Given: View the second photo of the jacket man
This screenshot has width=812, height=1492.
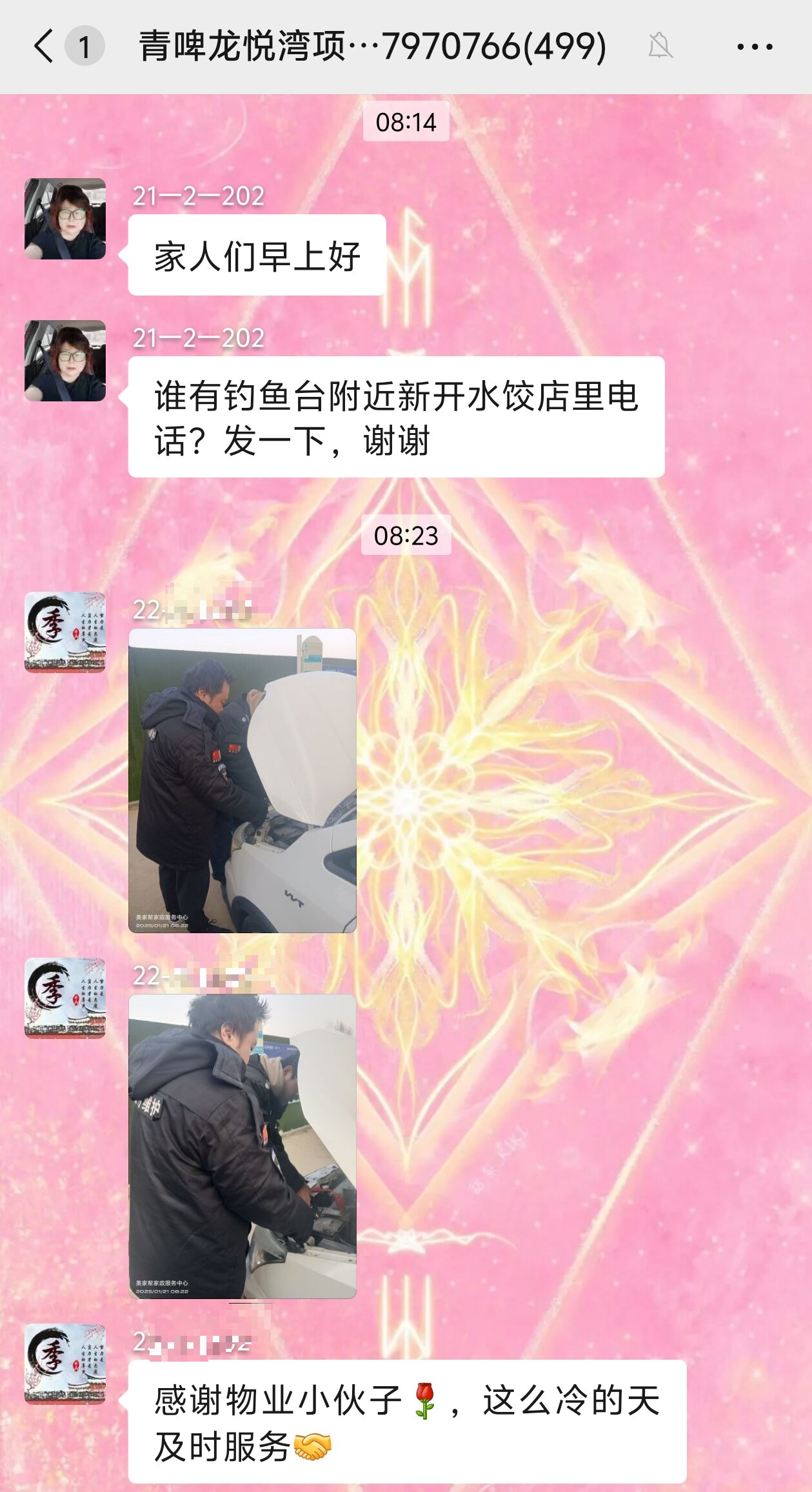Looking at the screenshot, I should 243,1146.
